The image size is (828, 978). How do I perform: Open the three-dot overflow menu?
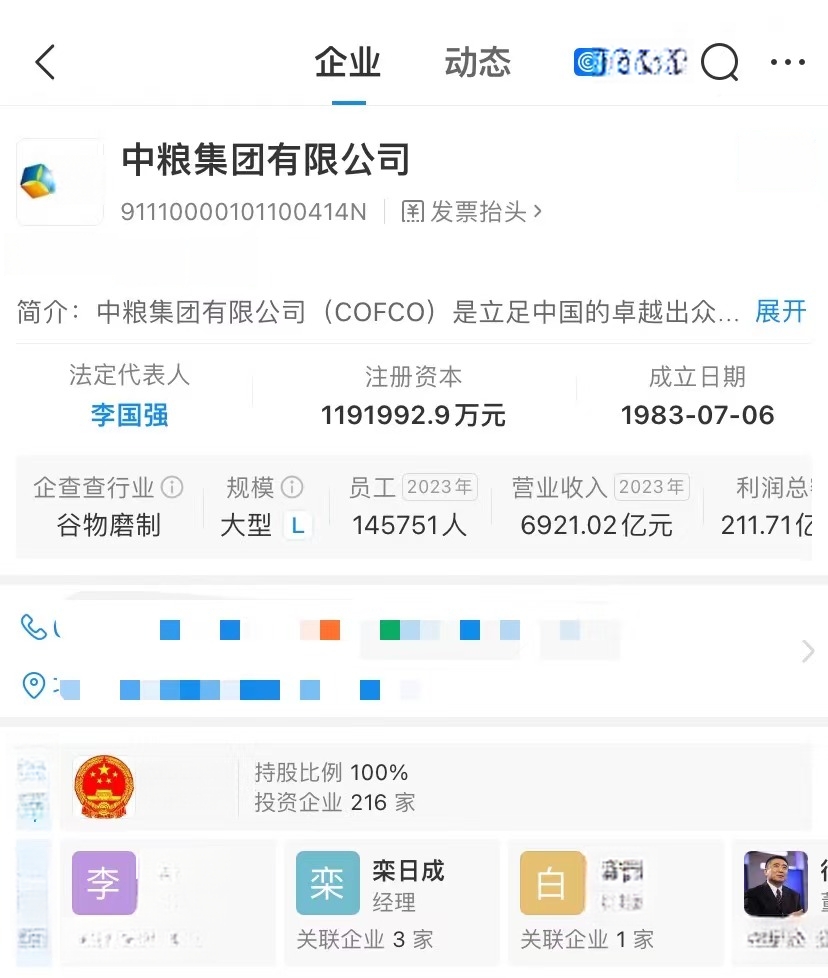(787, 62)
